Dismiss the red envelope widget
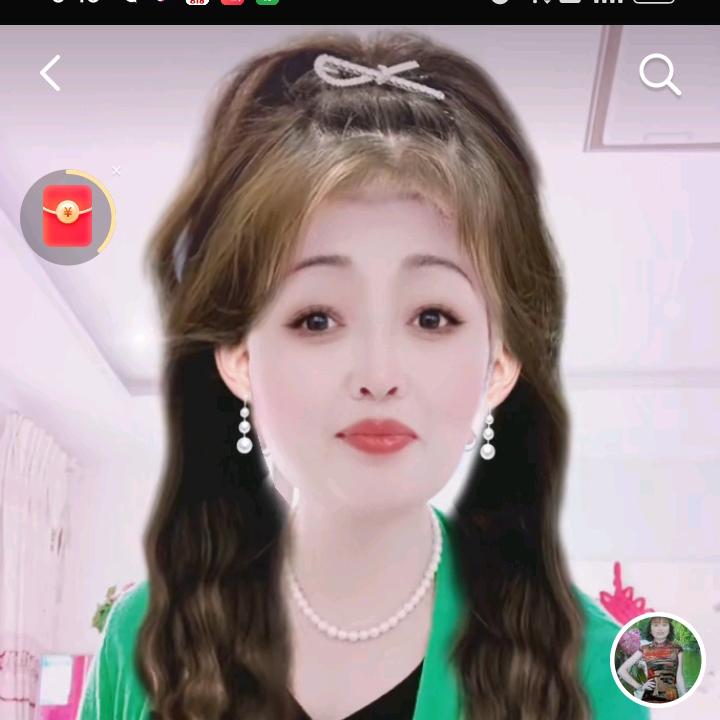This screenshot has height=720, width=720. tap(116, 171)
